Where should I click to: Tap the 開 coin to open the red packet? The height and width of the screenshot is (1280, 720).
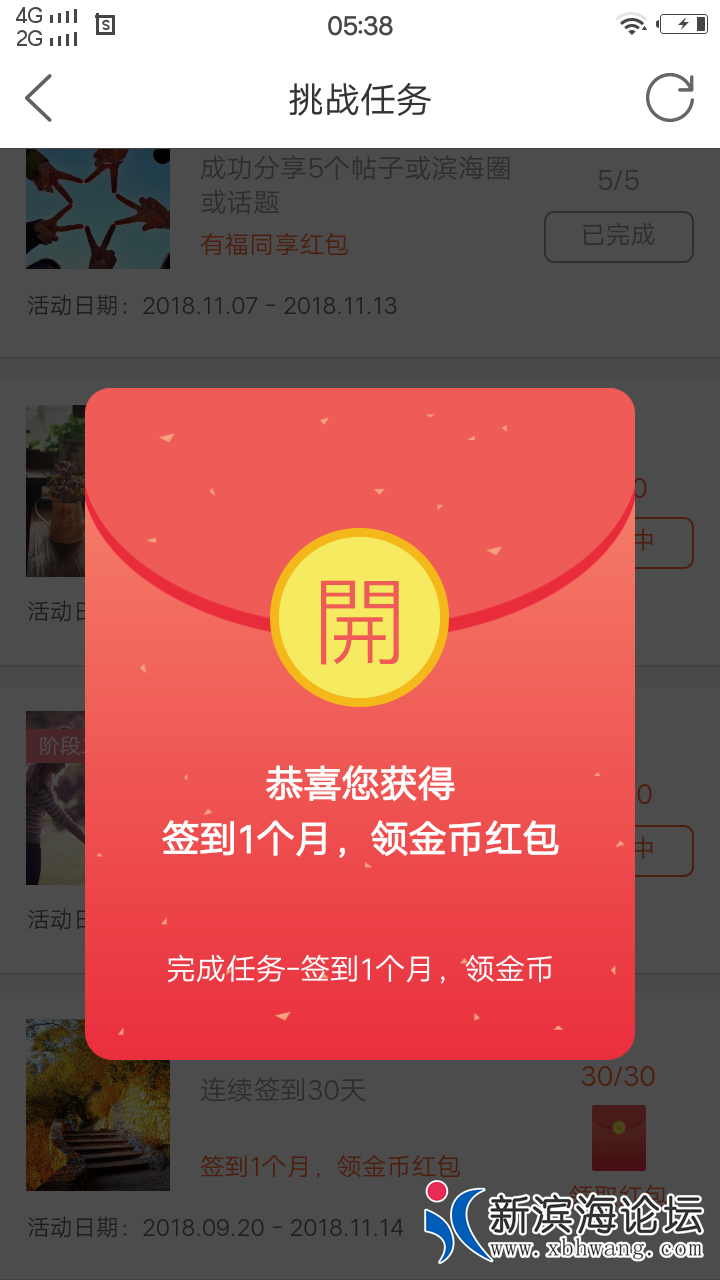coord(359,617)
